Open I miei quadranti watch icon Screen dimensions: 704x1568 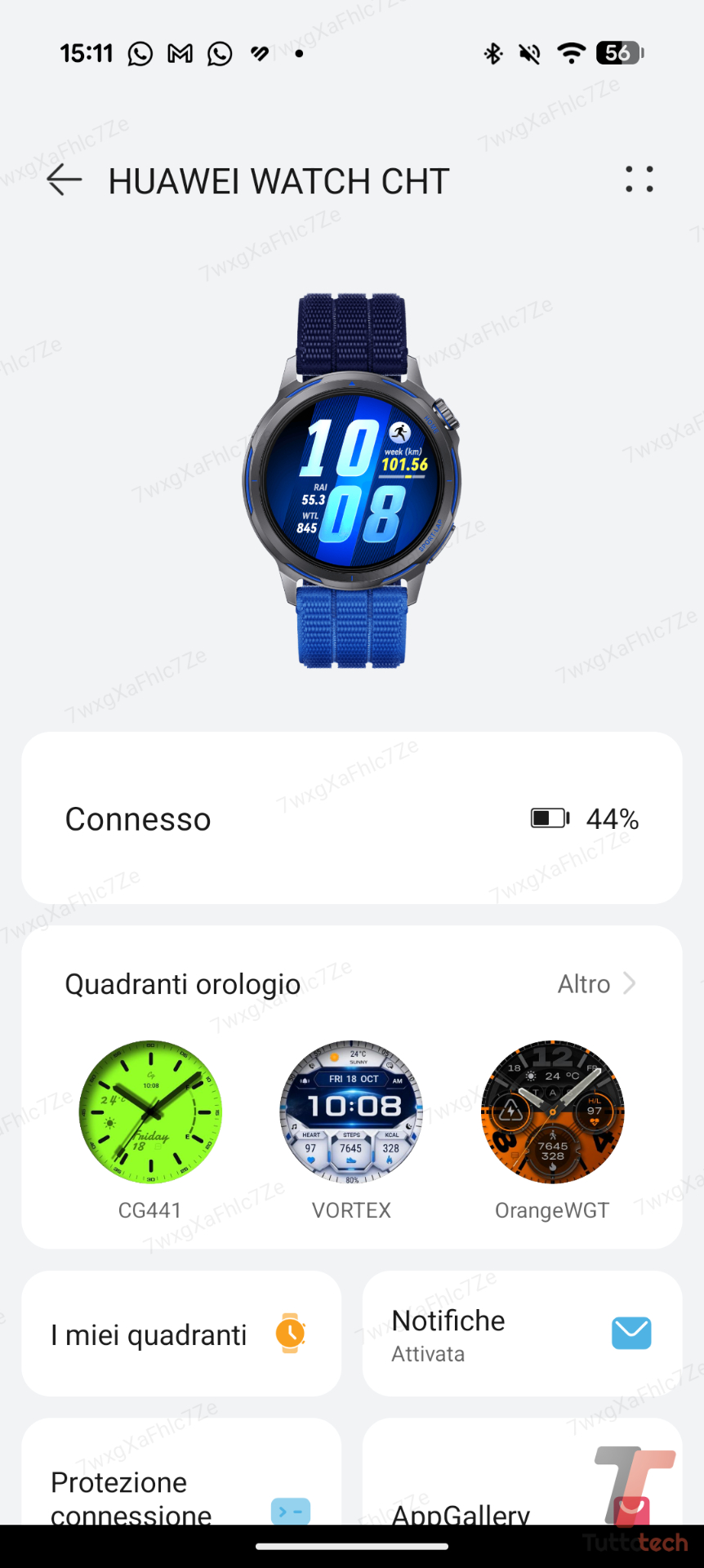tap(292, 1334)
